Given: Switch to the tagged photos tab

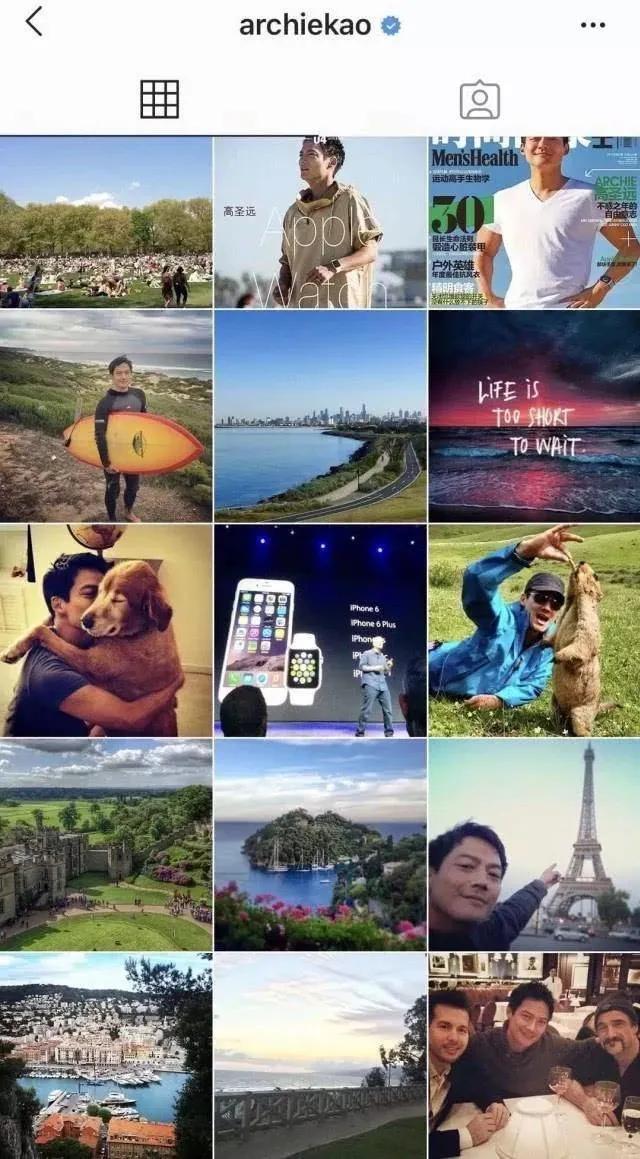Looking at the screenshot, I should pyautogui.click(x=479, y=100).
